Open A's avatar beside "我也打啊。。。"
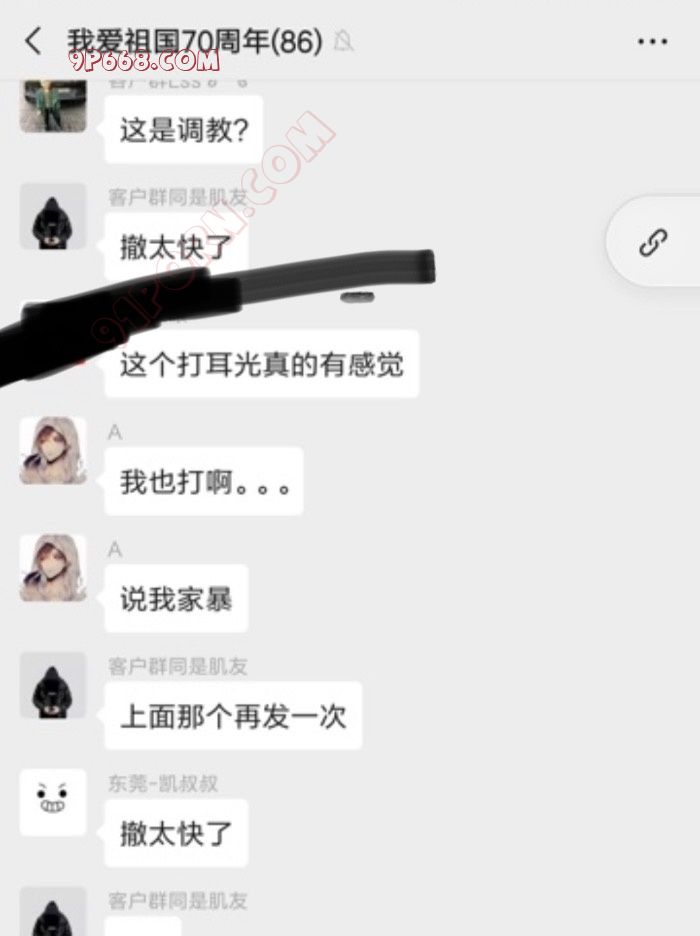700x936 pixels. click(x=53, y=451)
